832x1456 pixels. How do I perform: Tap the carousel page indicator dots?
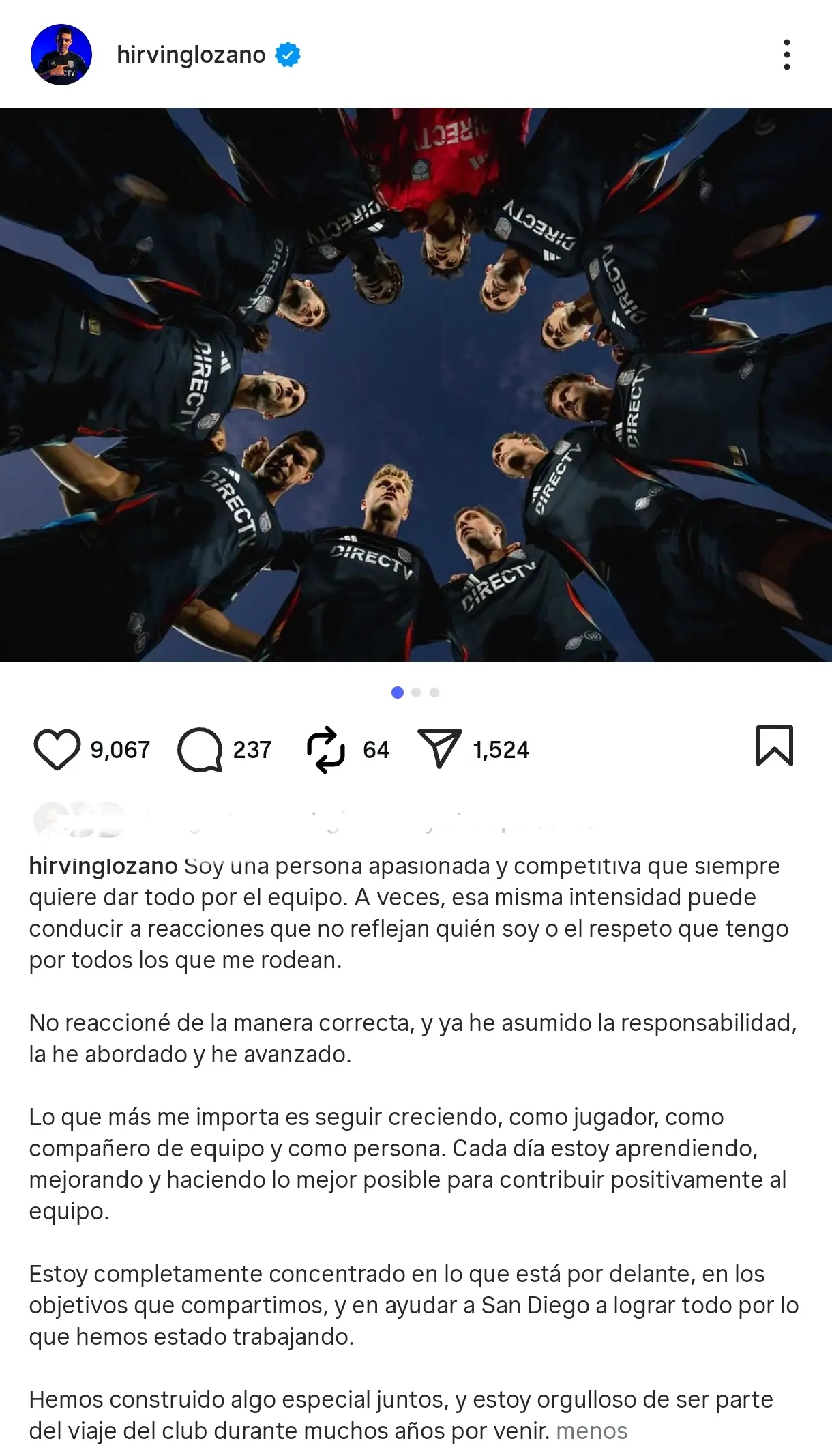point(416,693)
